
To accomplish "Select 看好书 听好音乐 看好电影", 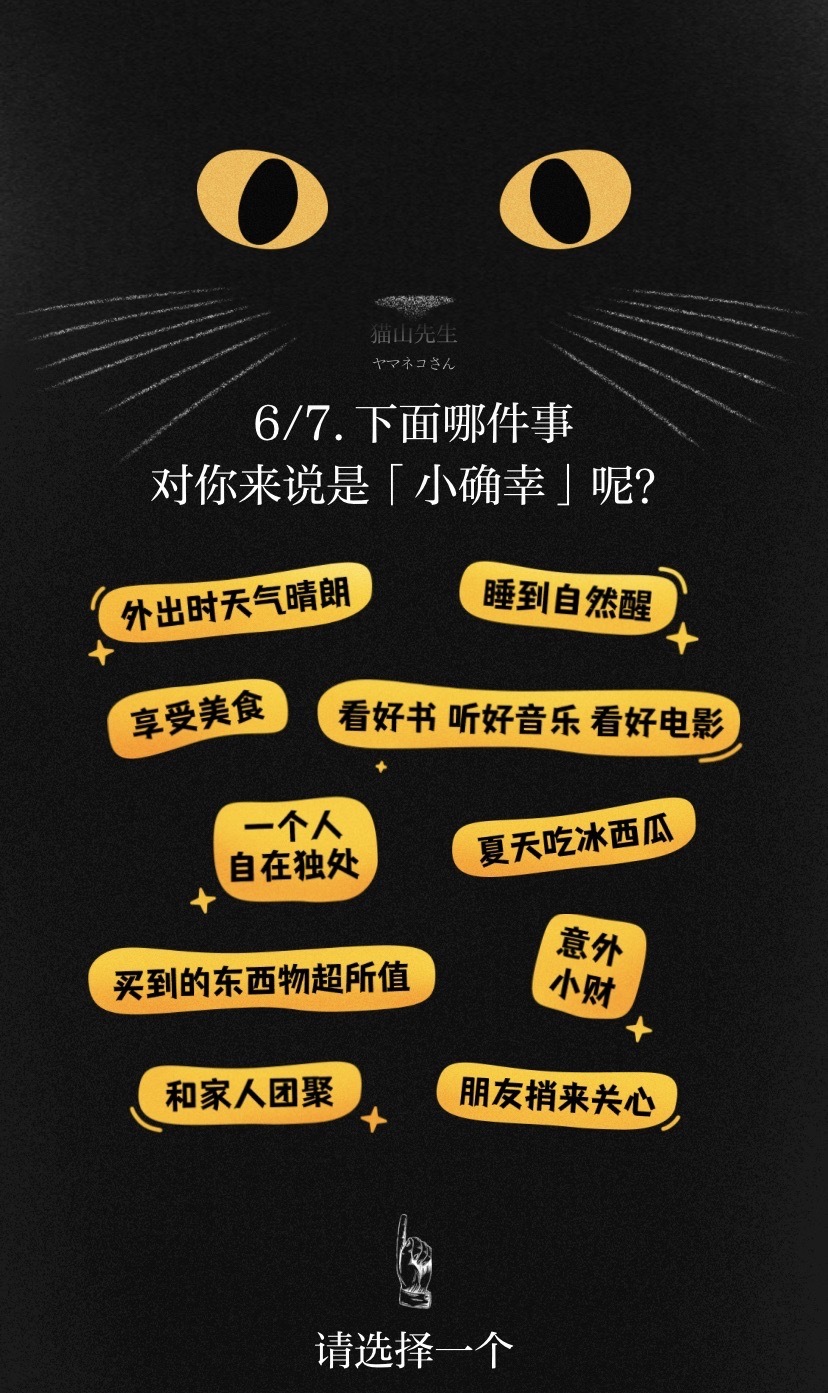I will point(531,721).
